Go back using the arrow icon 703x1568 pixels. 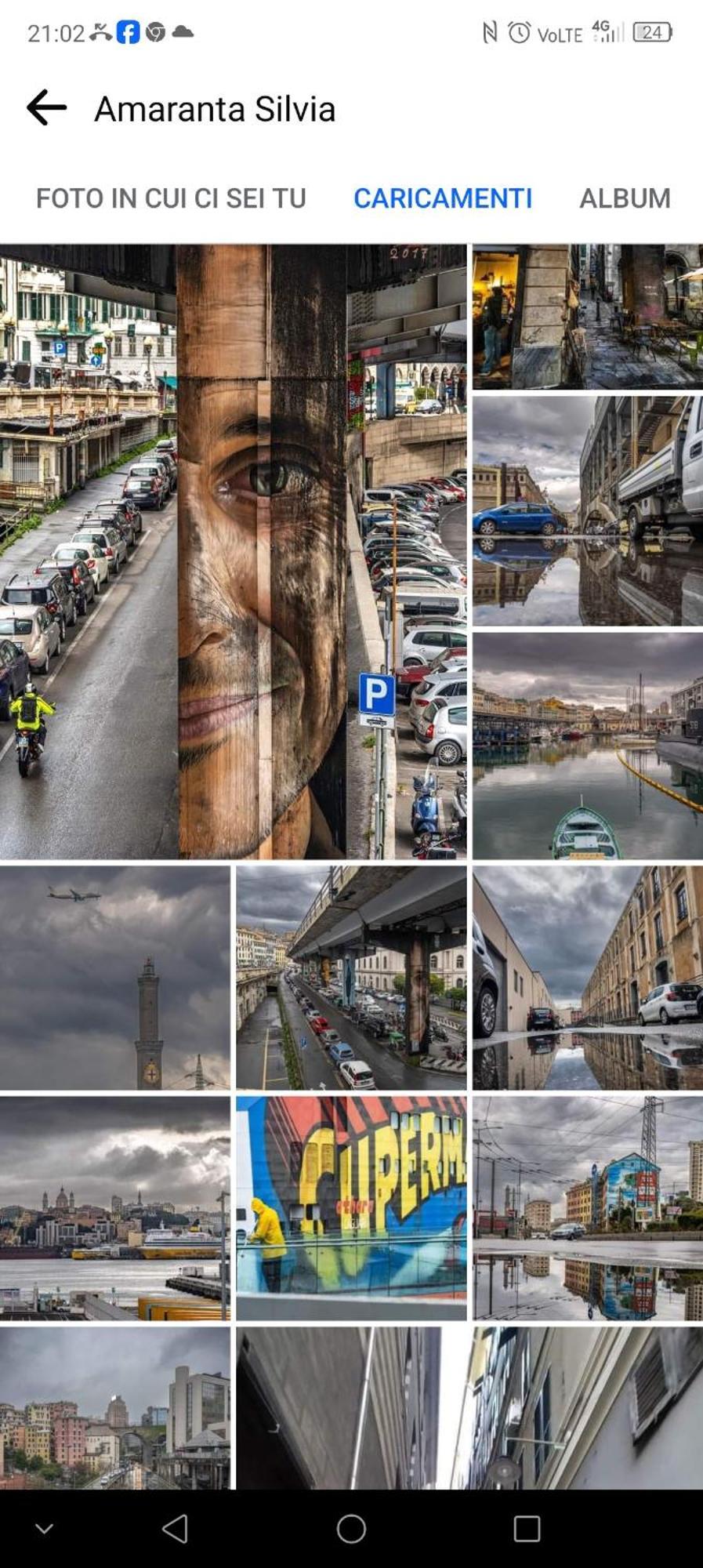[46, 108]
